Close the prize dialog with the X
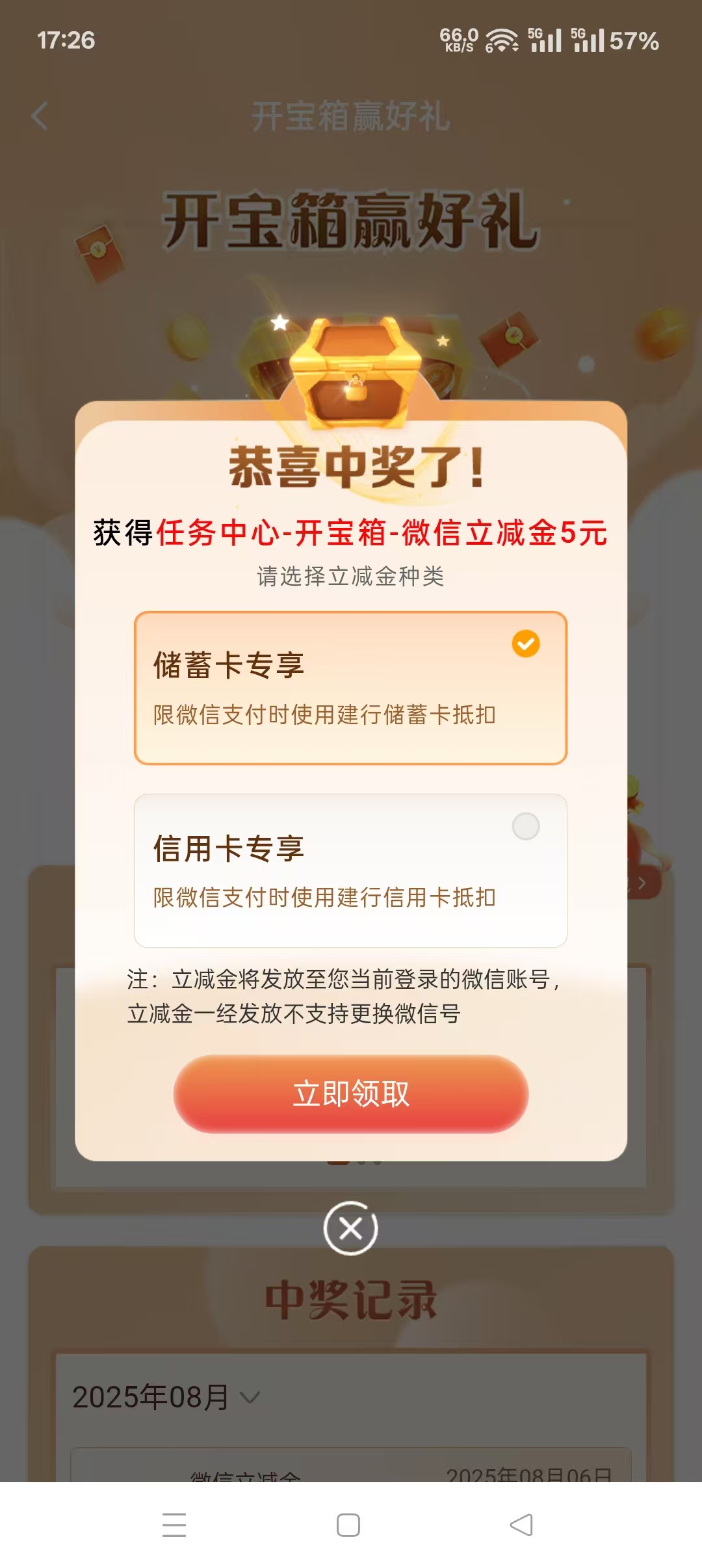The image size is (702, 1568). coord(351,1228)
